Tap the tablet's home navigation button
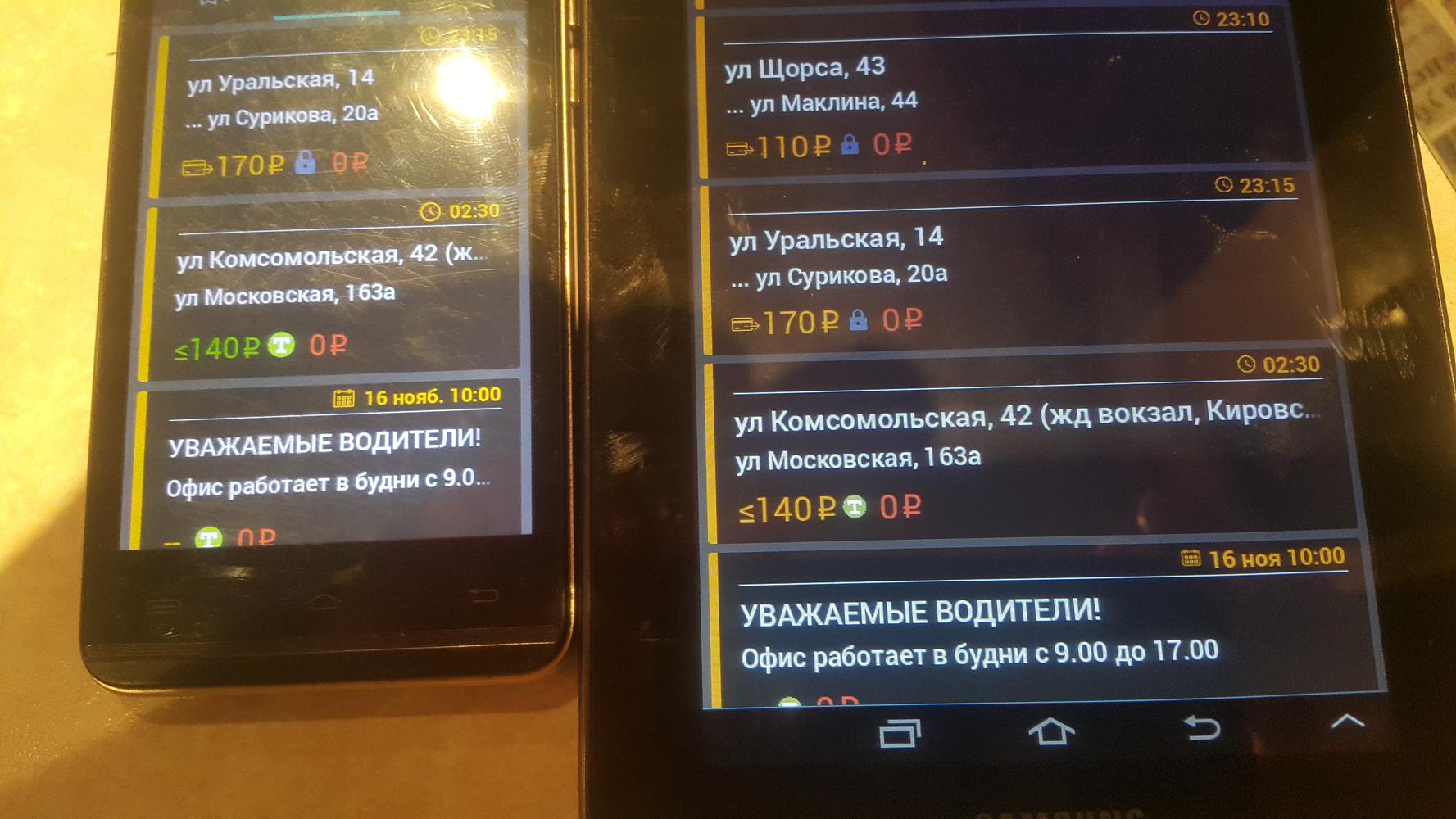1456x819 pixels. click(1050, 731)
